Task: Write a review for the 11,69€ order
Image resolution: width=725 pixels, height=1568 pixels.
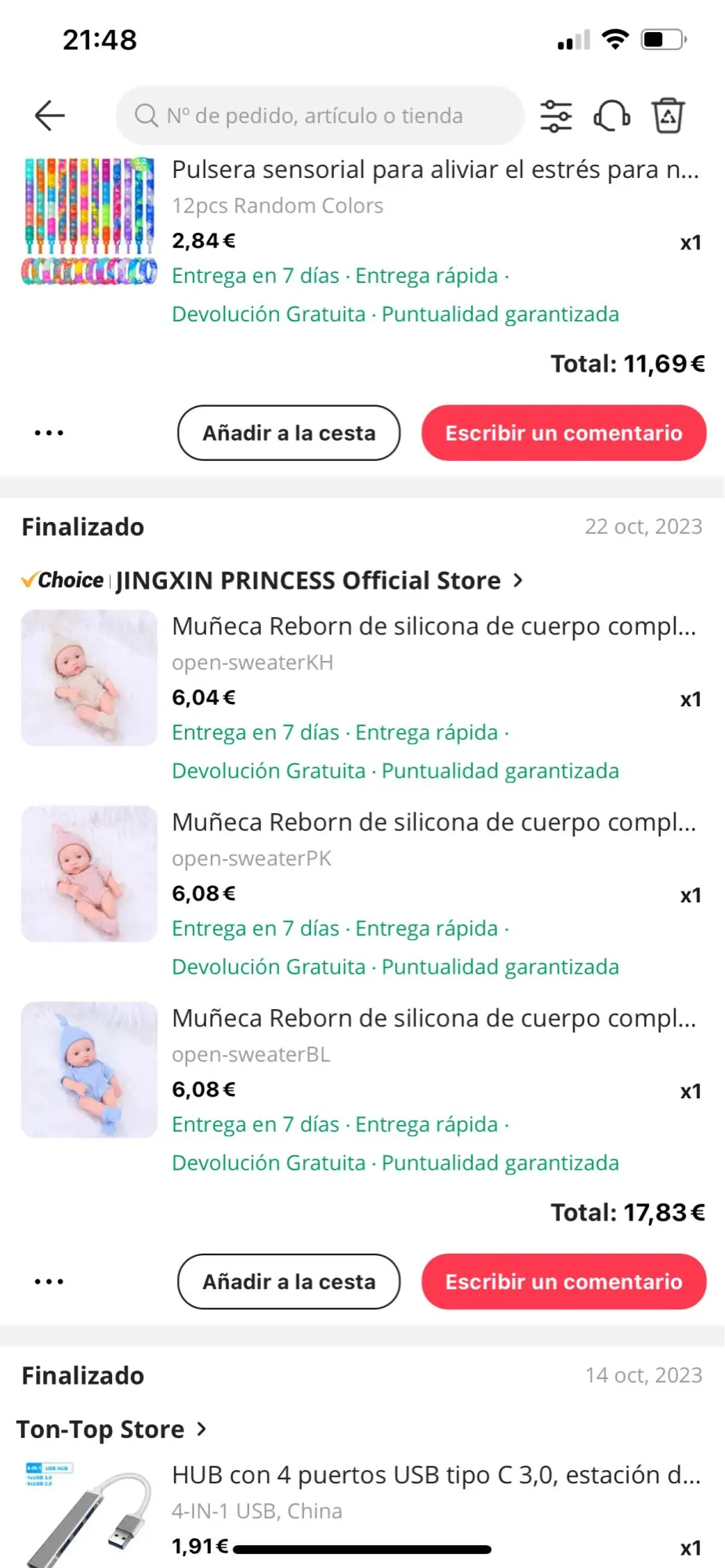Action: pyautogui.click(x=564, y=433)
